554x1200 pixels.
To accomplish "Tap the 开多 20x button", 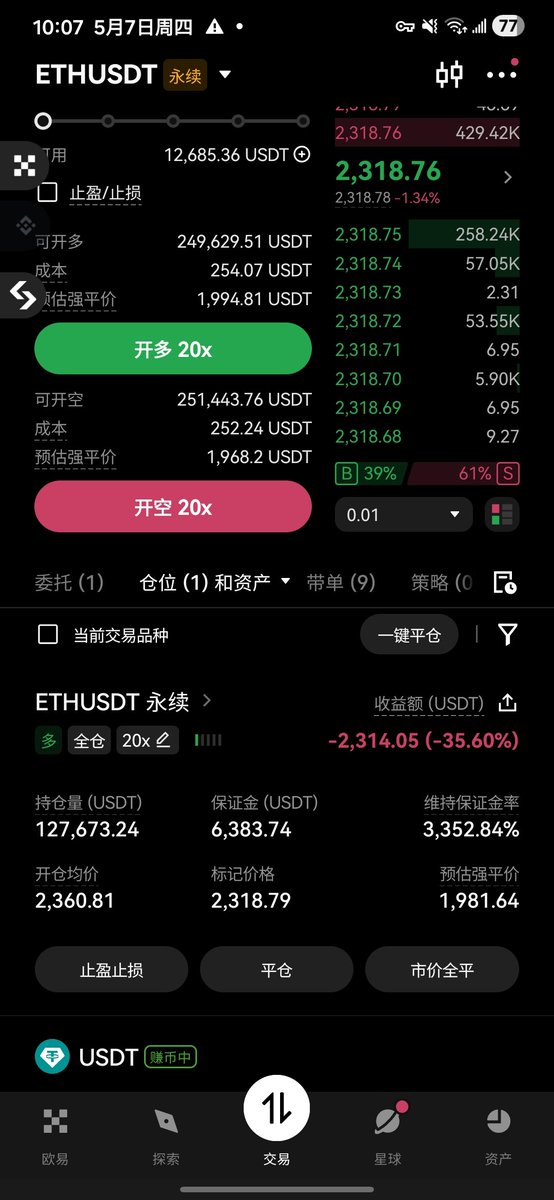I will [x=173, y=349].
